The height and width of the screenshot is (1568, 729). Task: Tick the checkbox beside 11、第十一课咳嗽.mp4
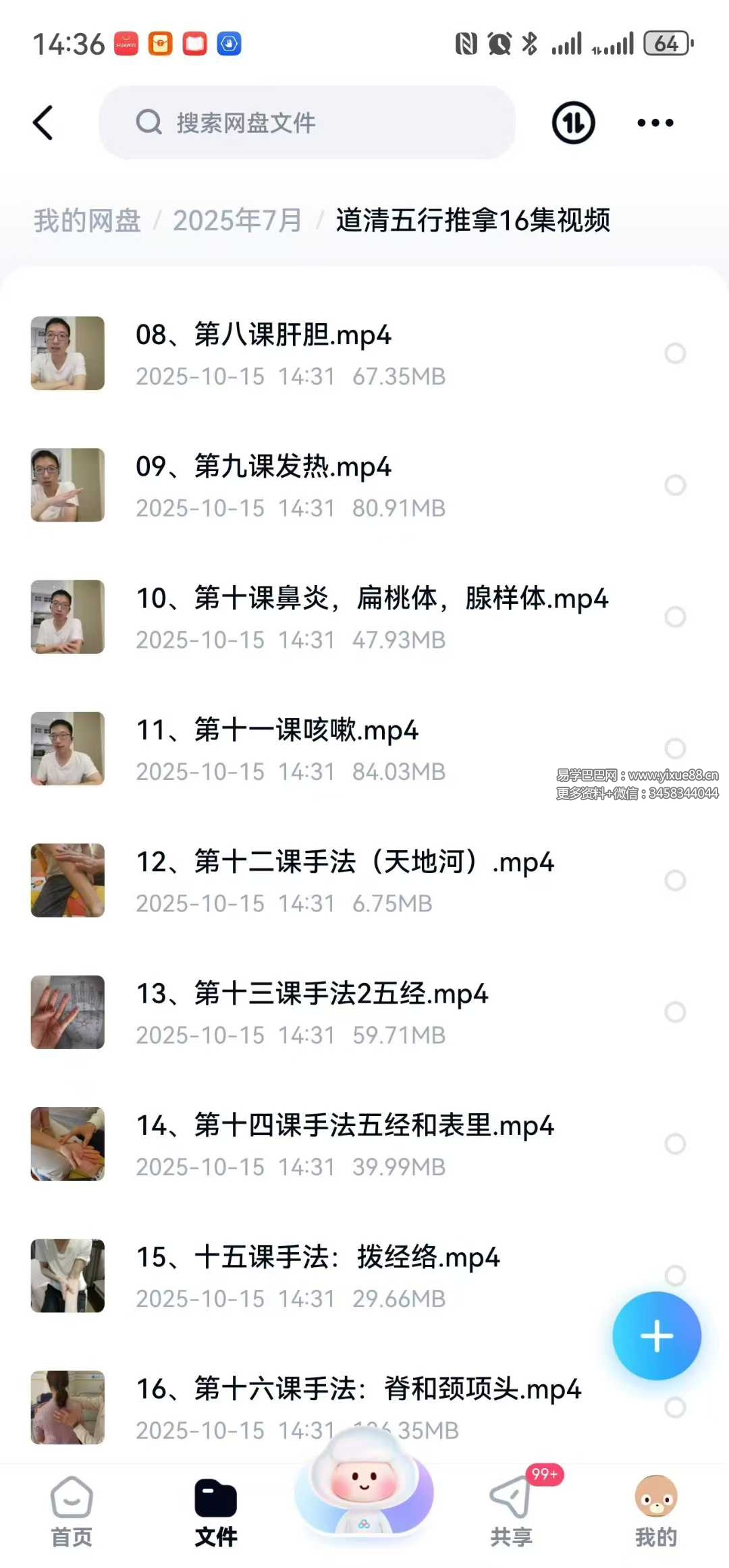click(675, 748)
